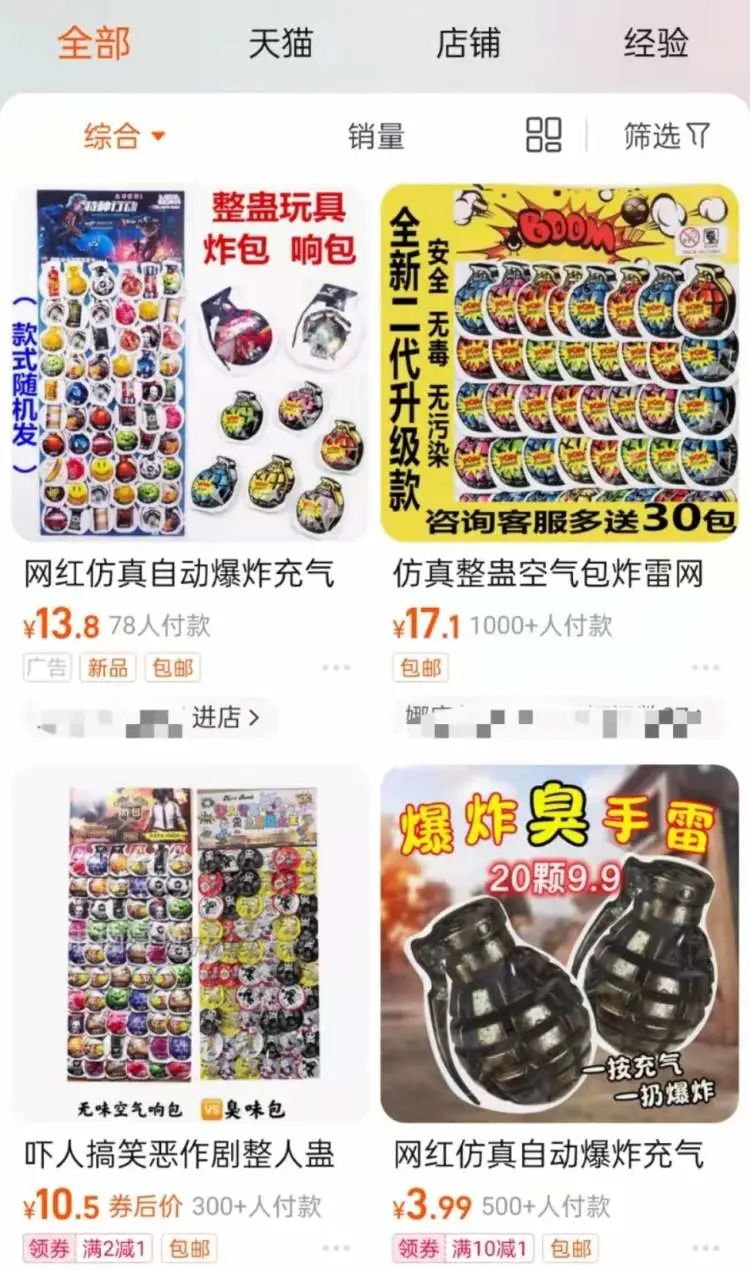750x1270 pixels.
Task: Switch to the 天猫 tab
Action: 283,45
